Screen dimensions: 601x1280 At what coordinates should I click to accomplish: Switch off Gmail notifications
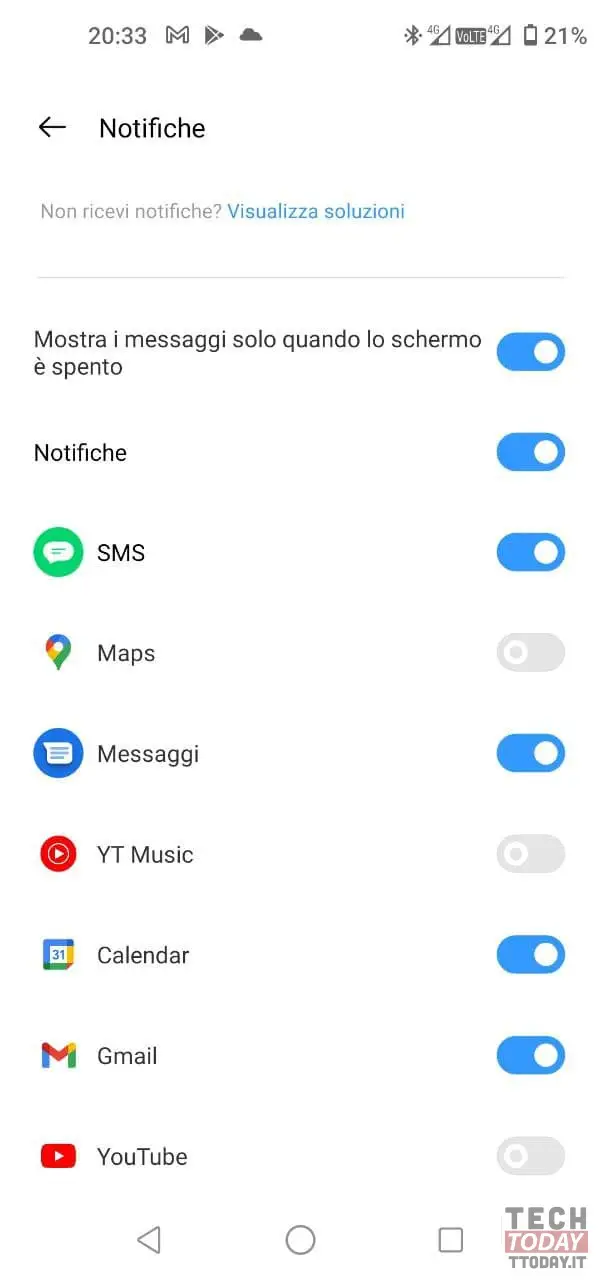point(531,1055)
